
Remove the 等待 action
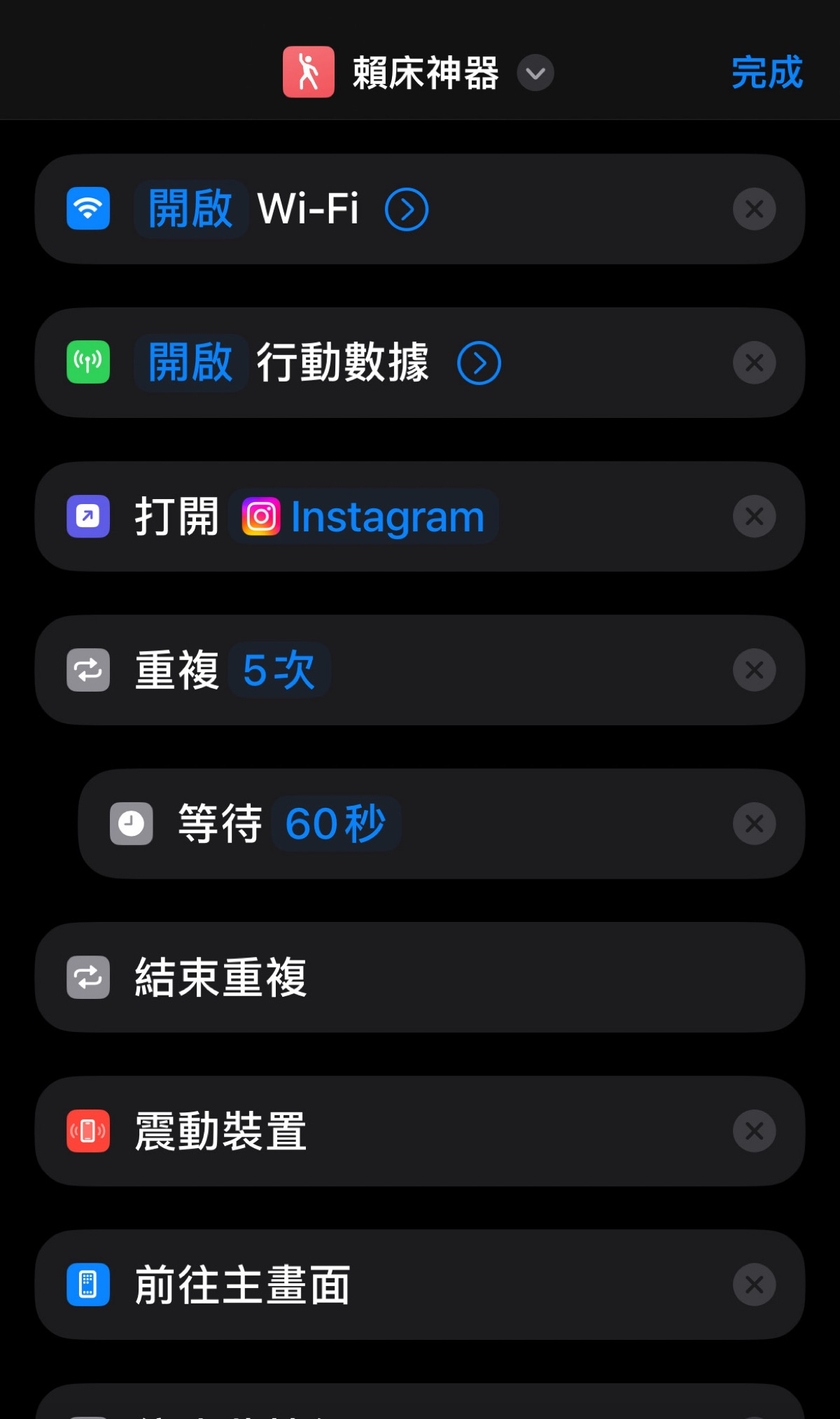pyautogui.click(x=754, y=824)
